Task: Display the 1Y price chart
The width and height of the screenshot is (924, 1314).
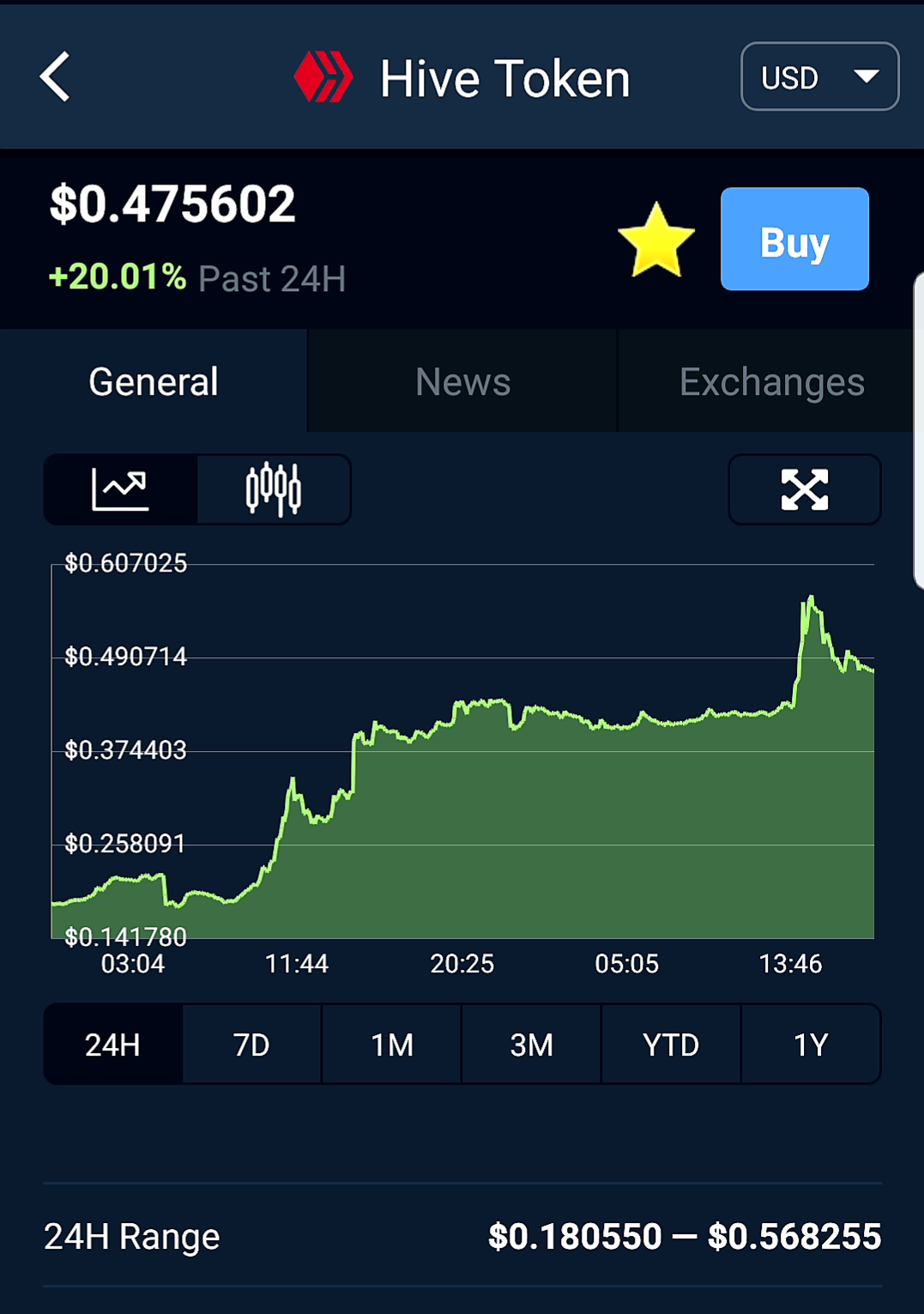Action: click(811, 1045)
